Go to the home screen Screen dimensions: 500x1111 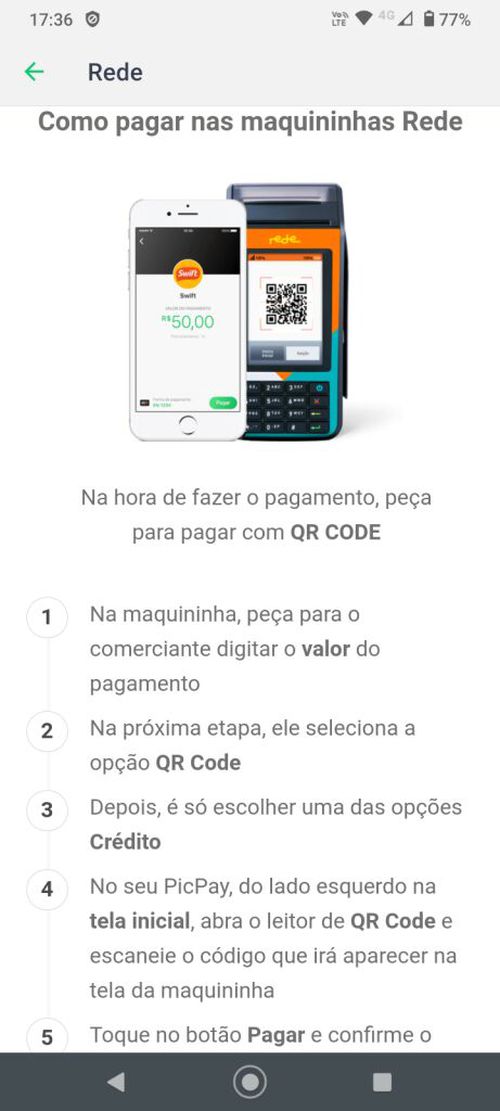pos(250,1081)
